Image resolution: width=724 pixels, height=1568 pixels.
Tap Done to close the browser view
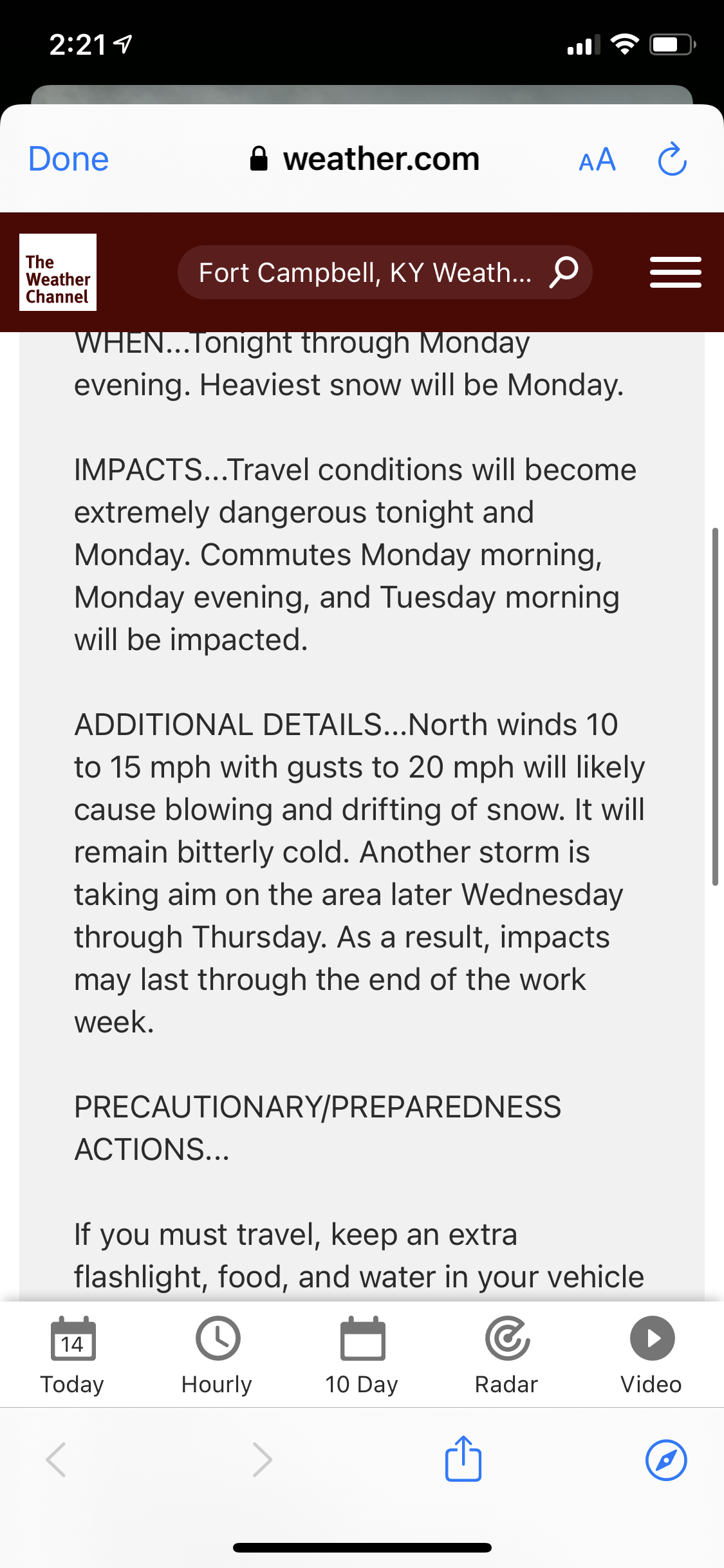click(x=68, y=159)
